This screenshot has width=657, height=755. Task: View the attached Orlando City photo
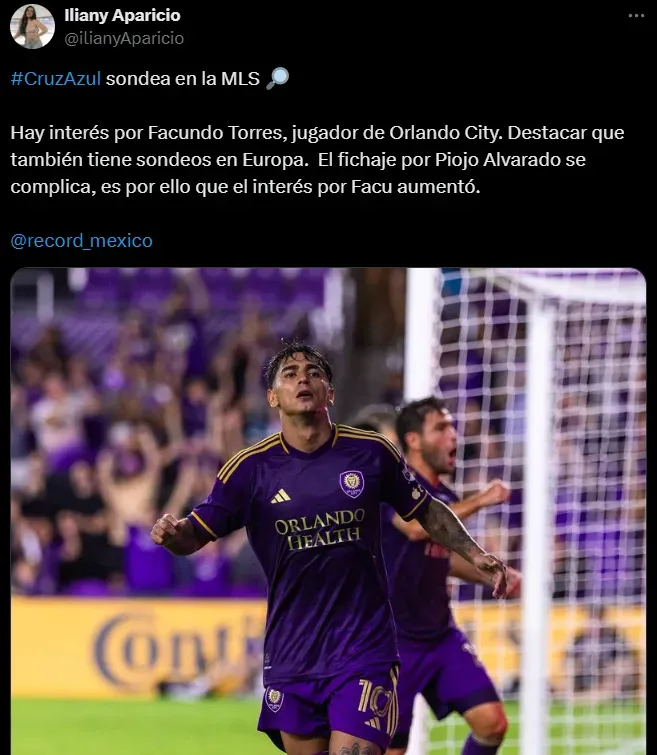328,510
